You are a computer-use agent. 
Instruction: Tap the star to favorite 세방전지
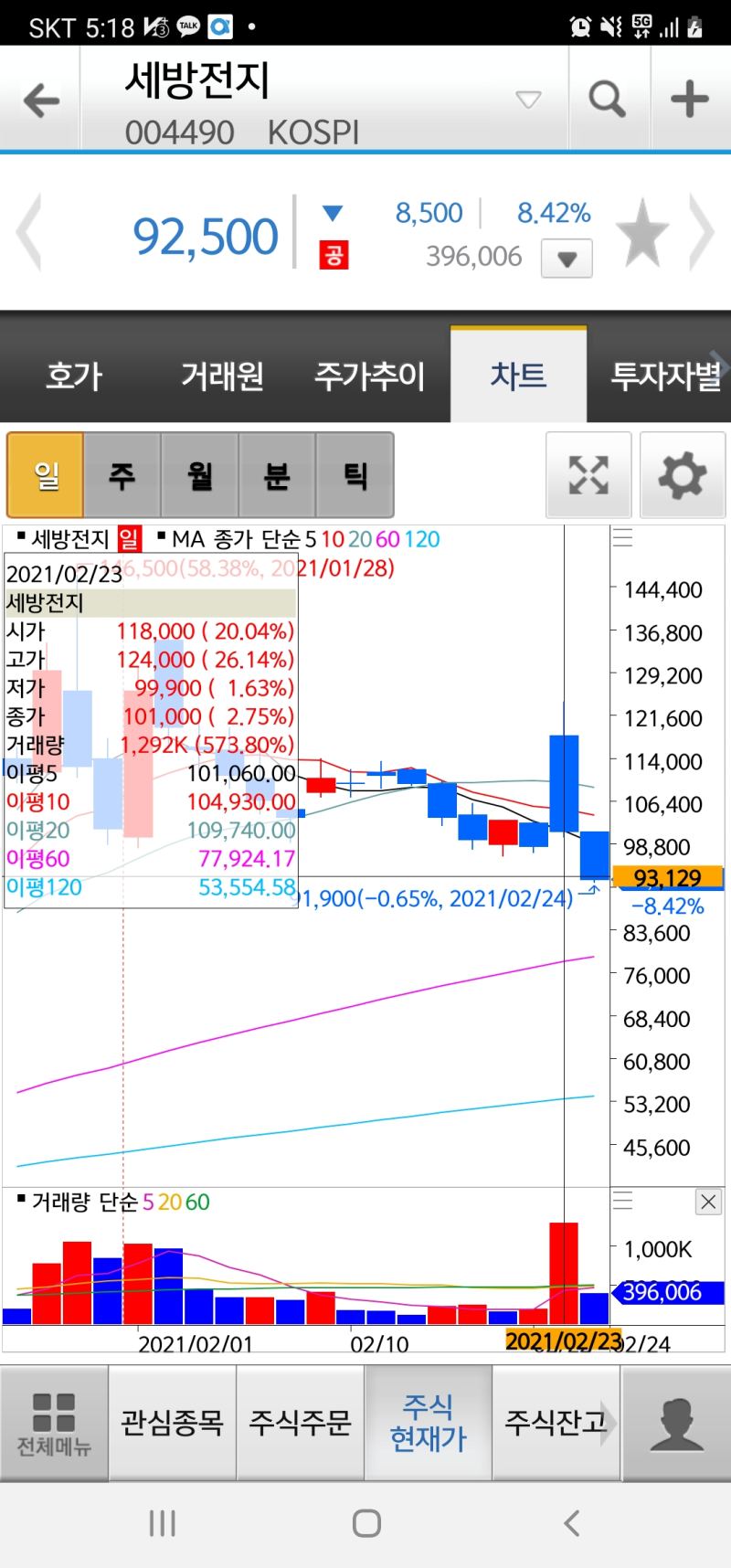[642, 233]
